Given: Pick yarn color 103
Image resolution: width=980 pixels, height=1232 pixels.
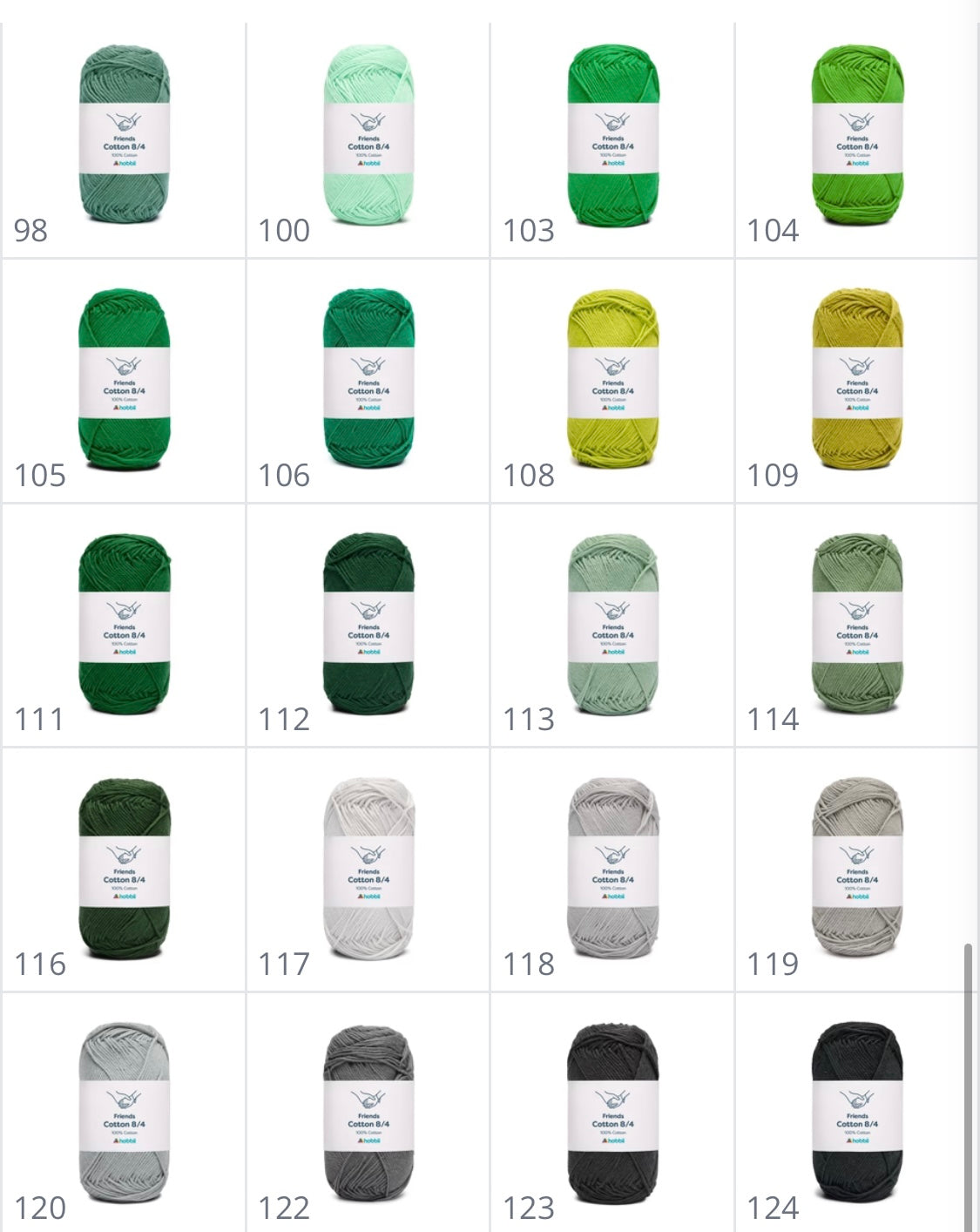Looking at the screenshot, I should pyautogui.click(x=613, y=135).
